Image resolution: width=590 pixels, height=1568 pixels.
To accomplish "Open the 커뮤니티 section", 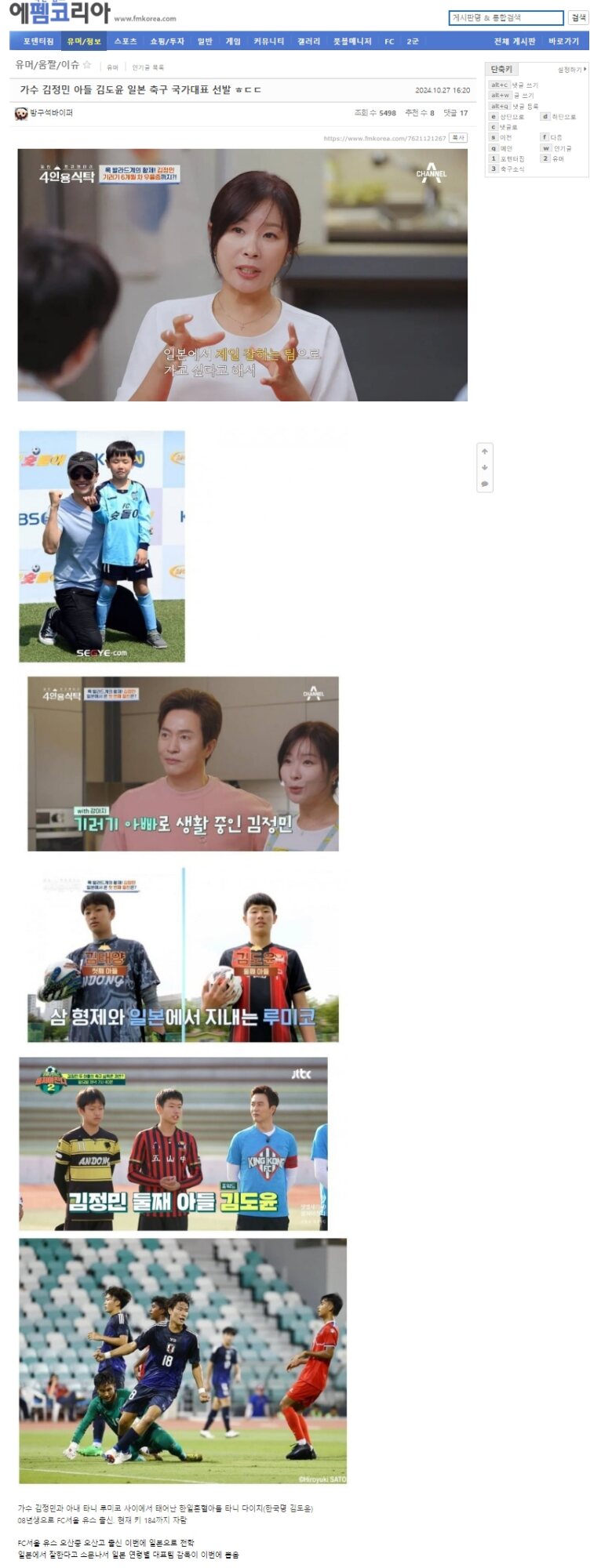I will (268, 42).
